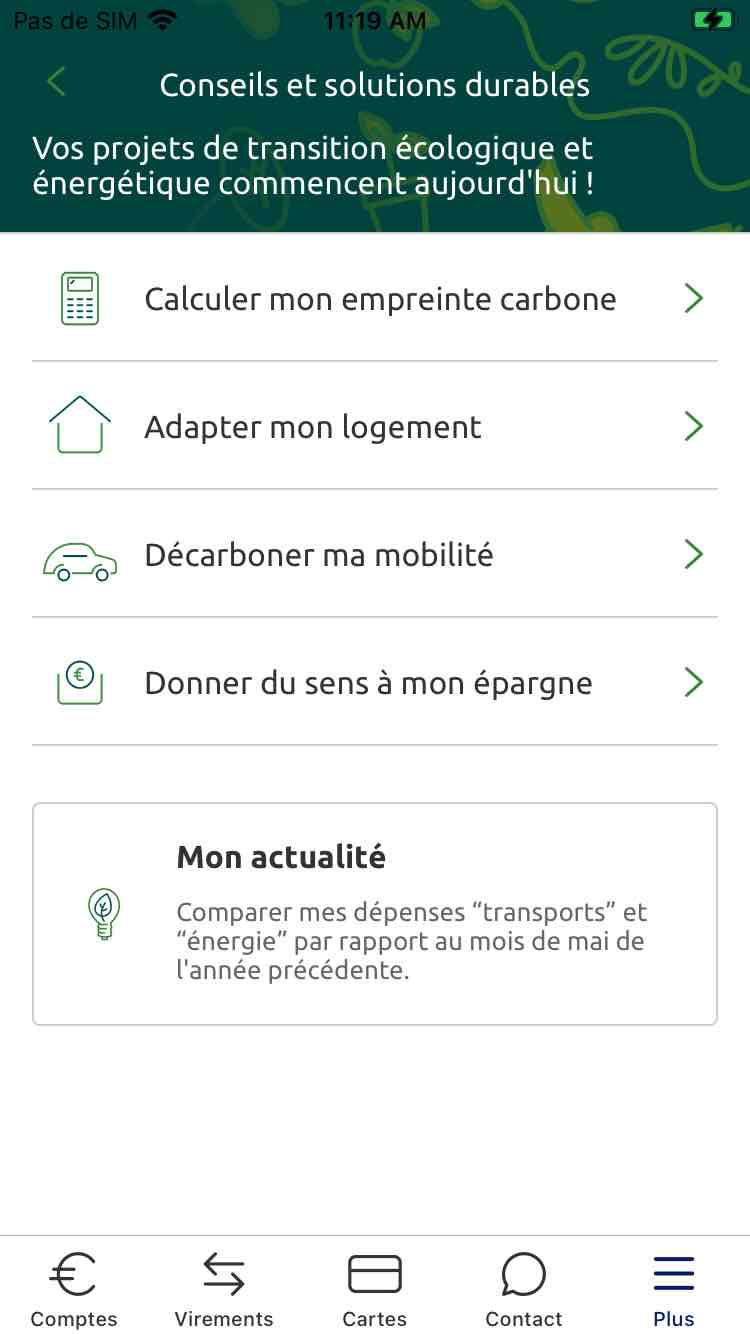Switch to the Comptes tab

(74, 1288)
